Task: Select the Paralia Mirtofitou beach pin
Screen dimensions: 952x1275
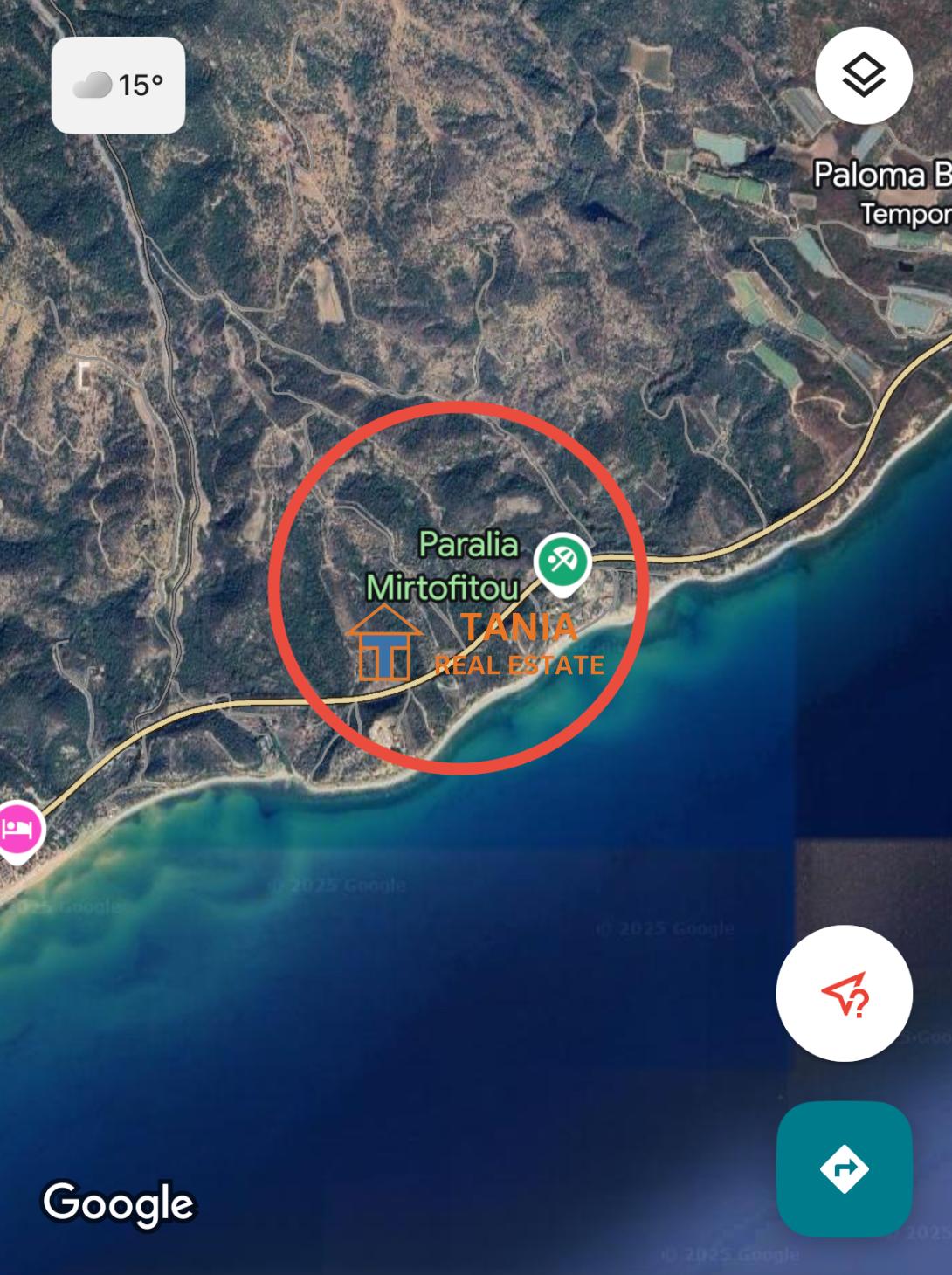Action: pyautogui.click(x=562, y=562)
